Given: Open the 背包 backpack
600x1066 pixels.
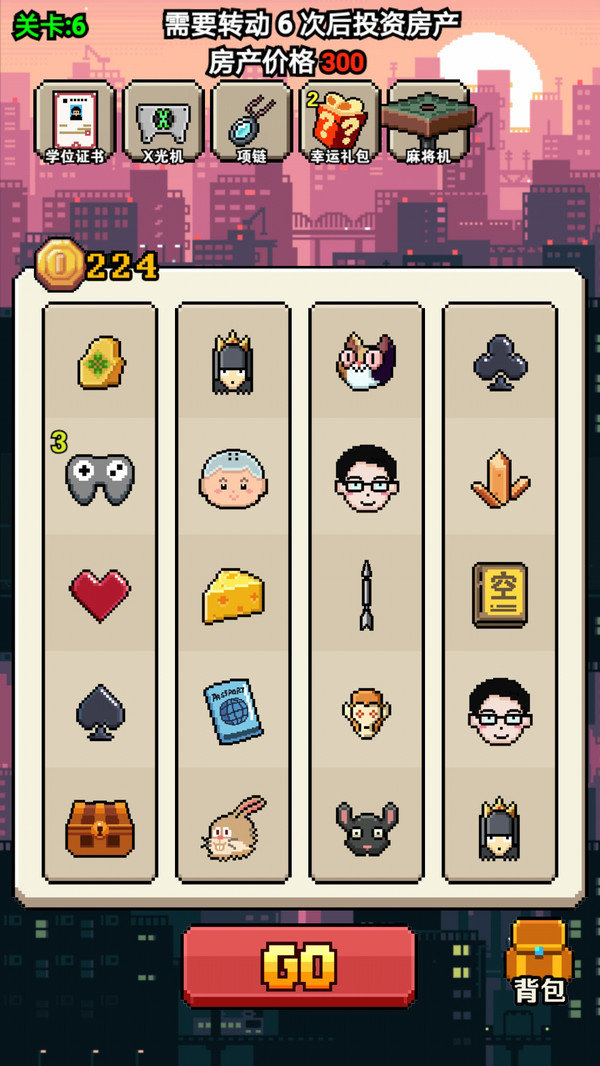Looking at the screenshot, I should (x=539, y=962).
